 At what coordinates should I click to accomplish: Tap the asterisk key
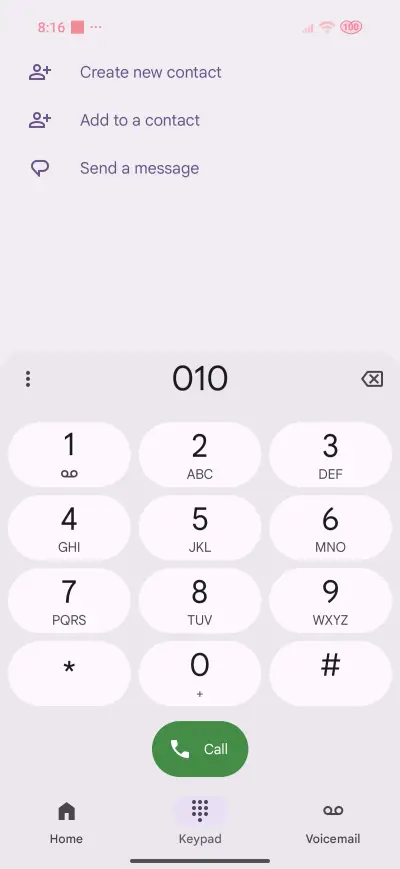tap(69, 673)
